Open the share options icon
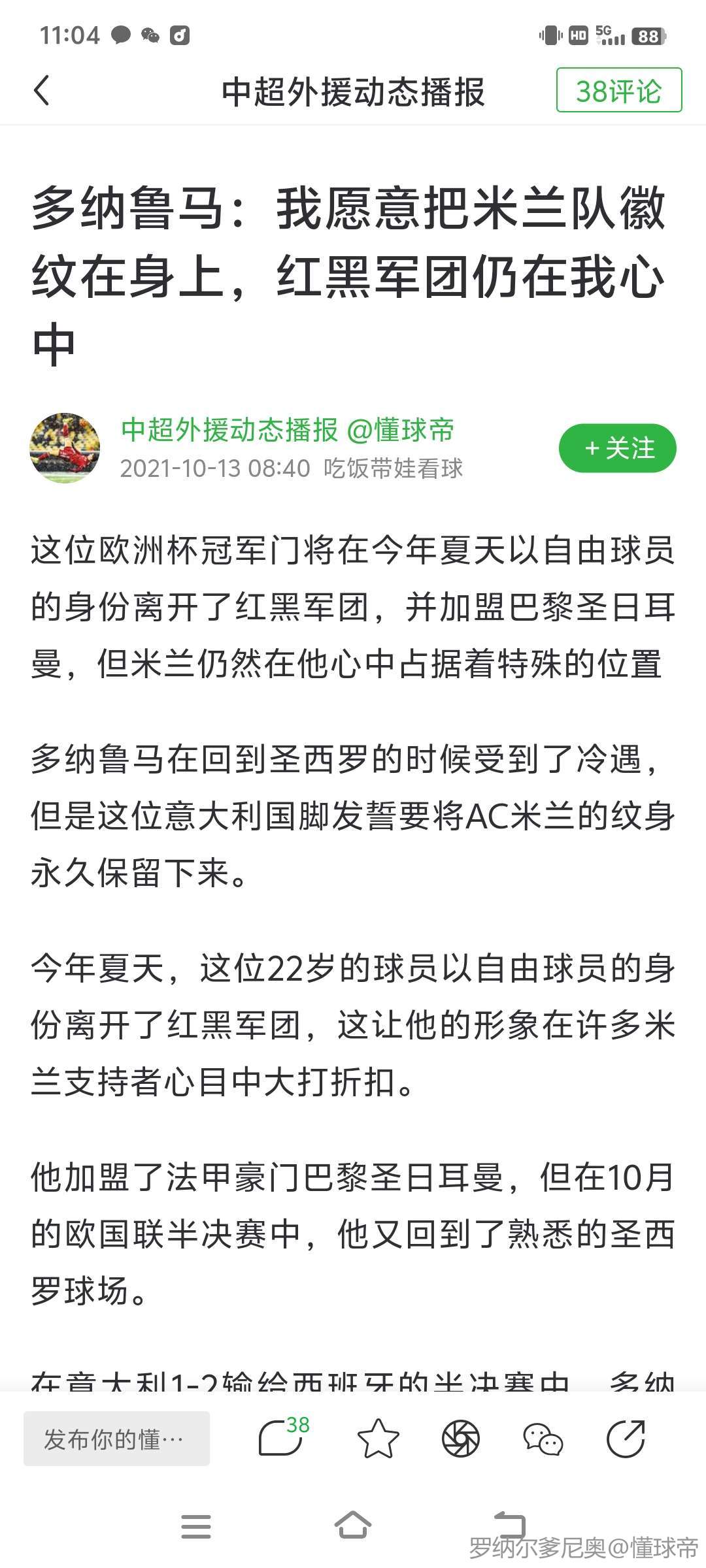 (626, 1439)
